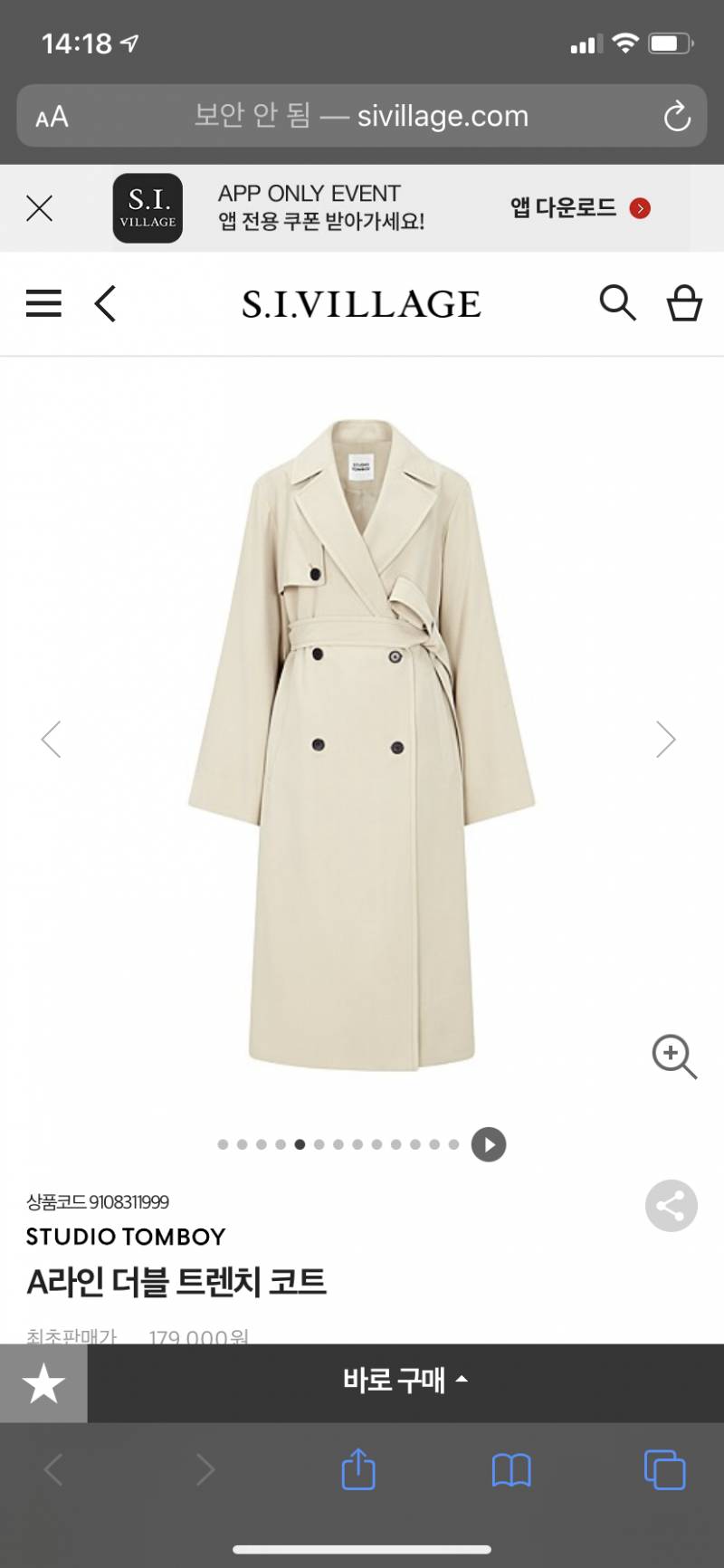The image size is (724, 1568).
Task: Play the product image slideshow
Action: 489,1144
